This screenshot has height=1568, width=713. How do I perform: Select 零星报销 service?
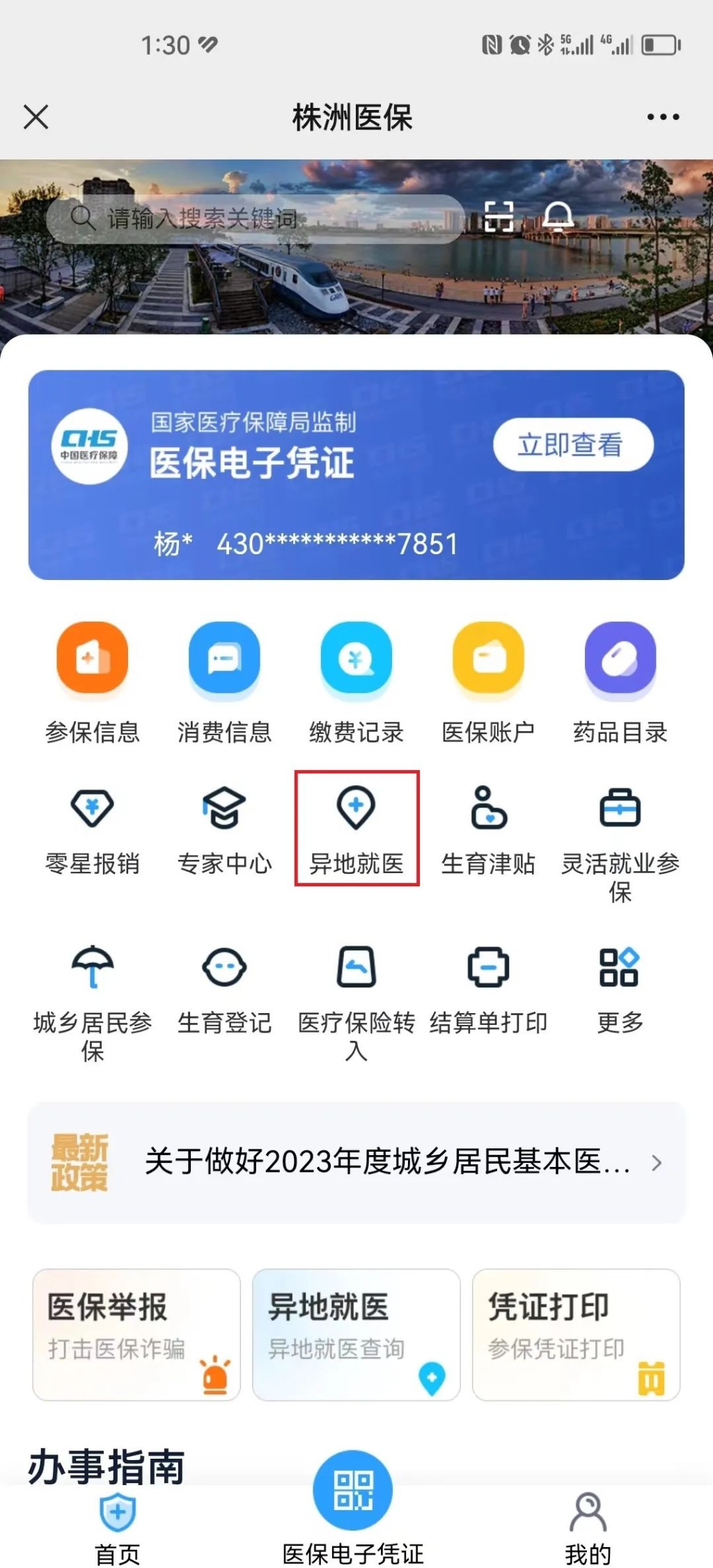tap(92, 829)
